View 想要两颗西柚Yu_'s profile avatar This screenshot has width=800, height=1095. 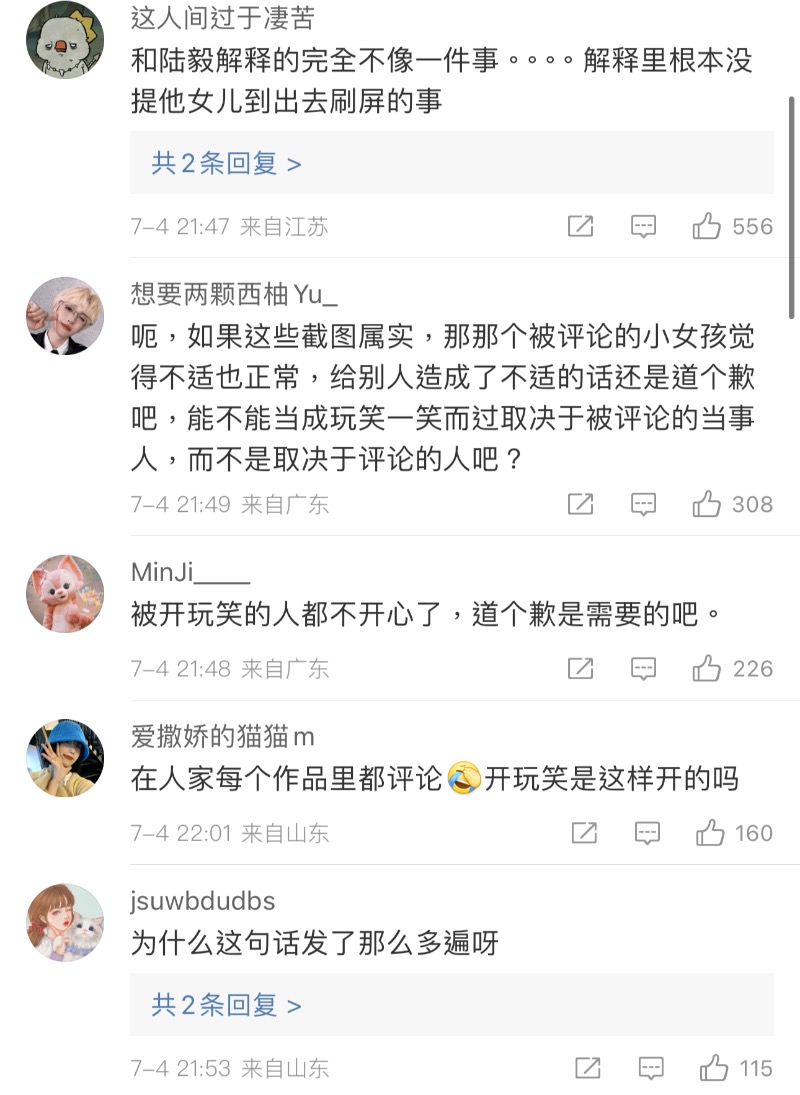pos(65,316)
